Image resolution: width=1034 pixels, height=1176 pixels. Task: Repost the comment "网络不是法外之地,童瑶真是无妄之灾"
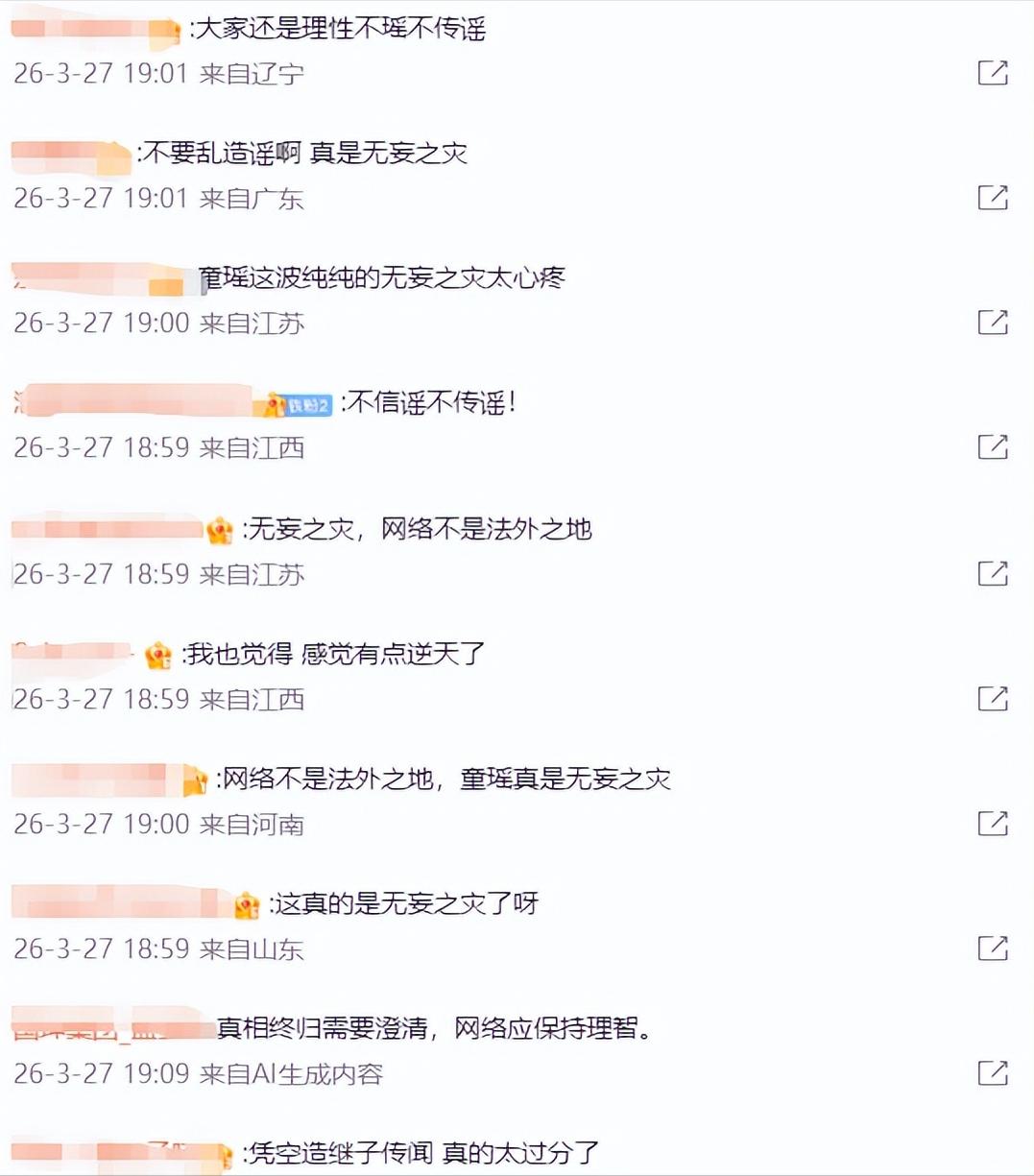993,824
